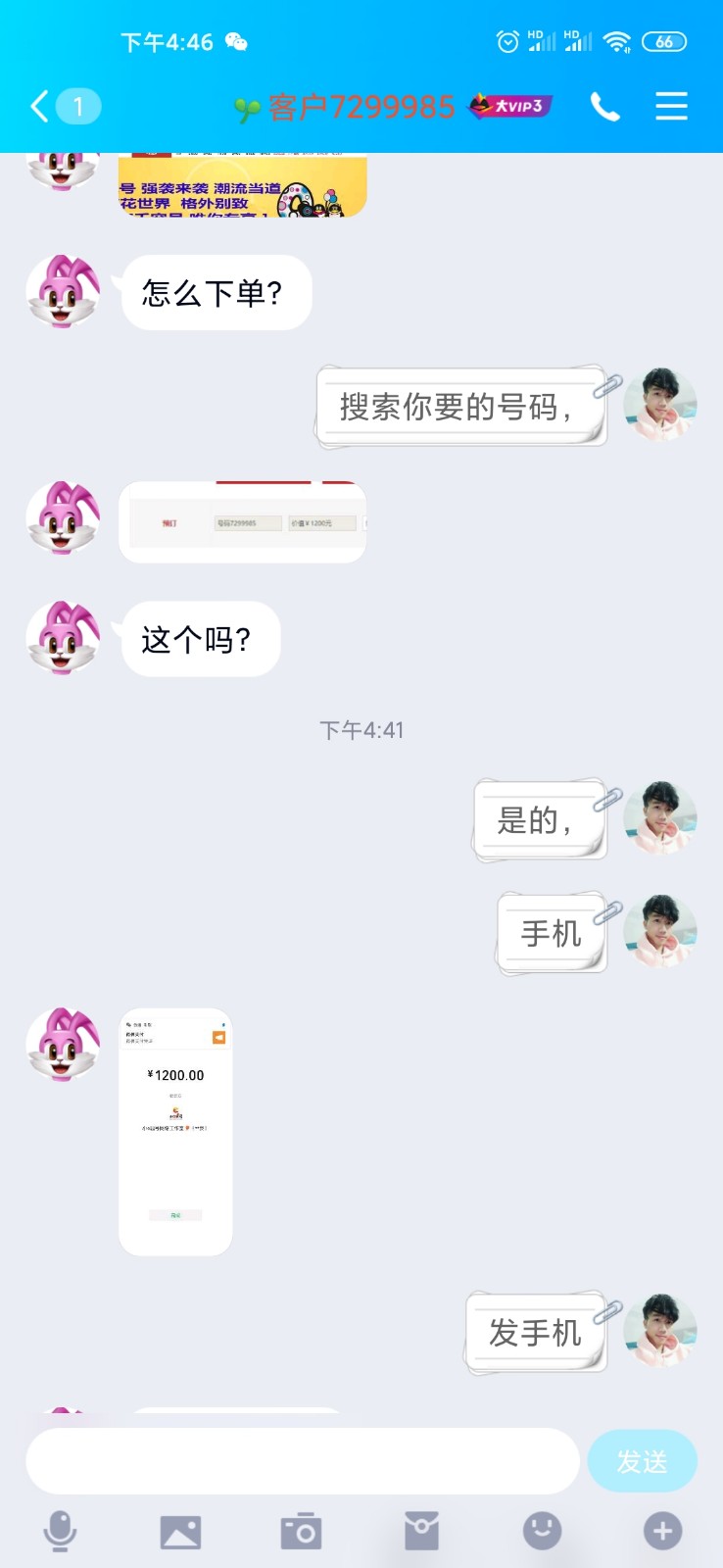723x1568 pixels.
Task: Open the voice input microphone
Action: click(x=60, y=1531)
